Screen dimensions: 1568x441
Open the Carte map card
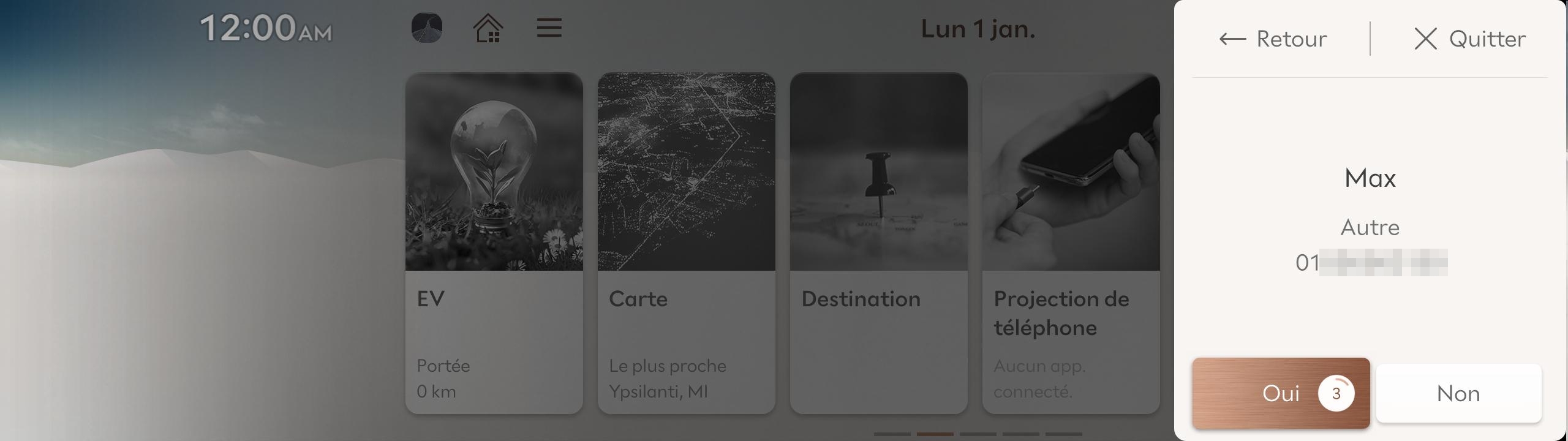686,243
